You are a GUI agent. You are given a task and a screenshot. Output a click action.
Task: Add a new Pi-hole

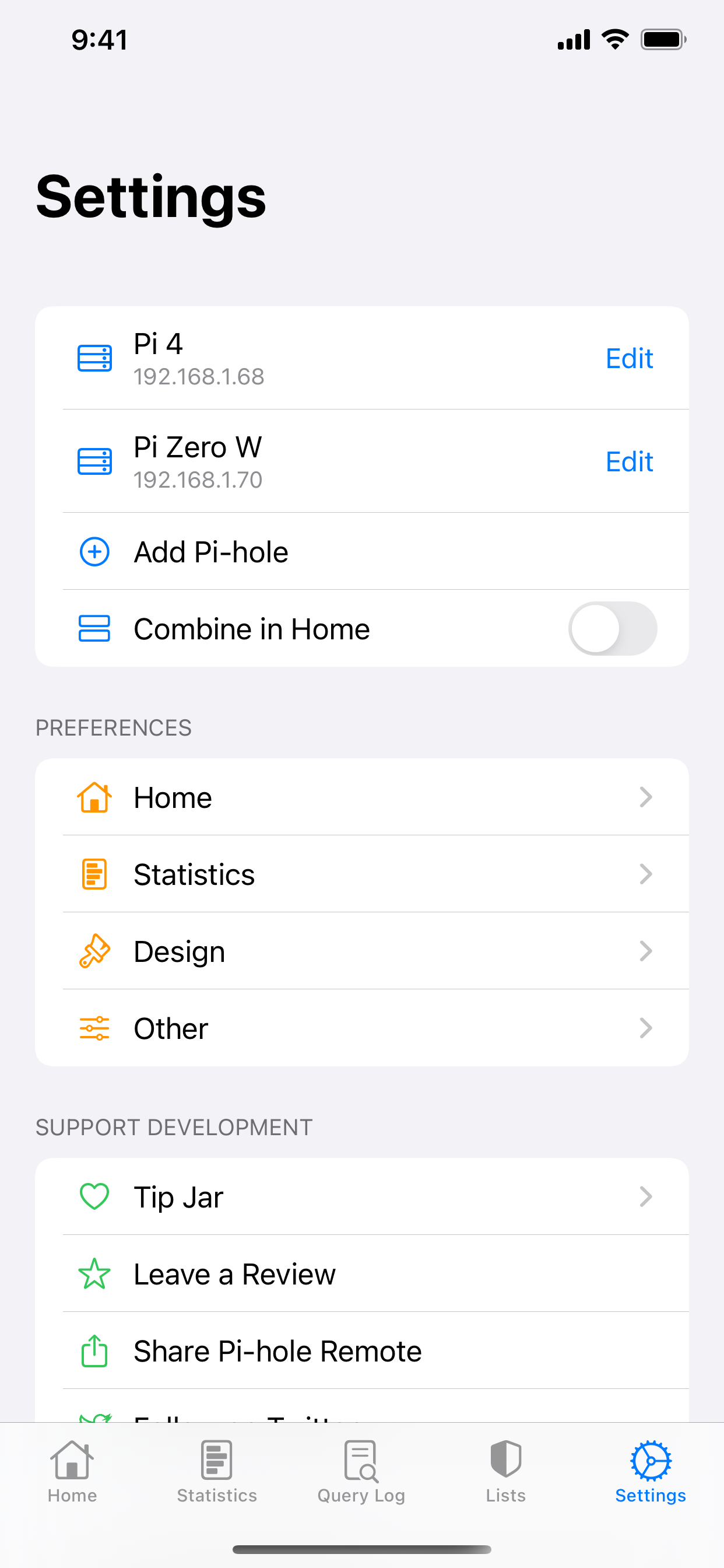[x=362, y=551]
